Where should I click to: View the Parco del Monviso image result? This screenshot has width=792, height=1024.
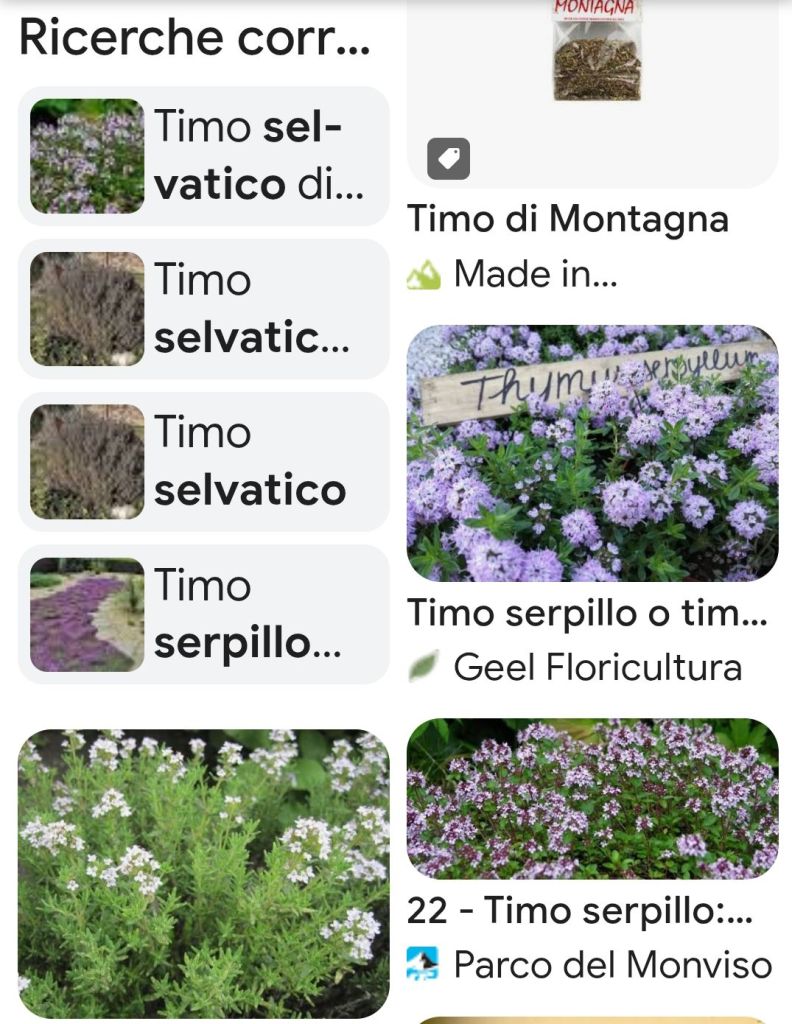pyautogui.click(x=592, y=798)
